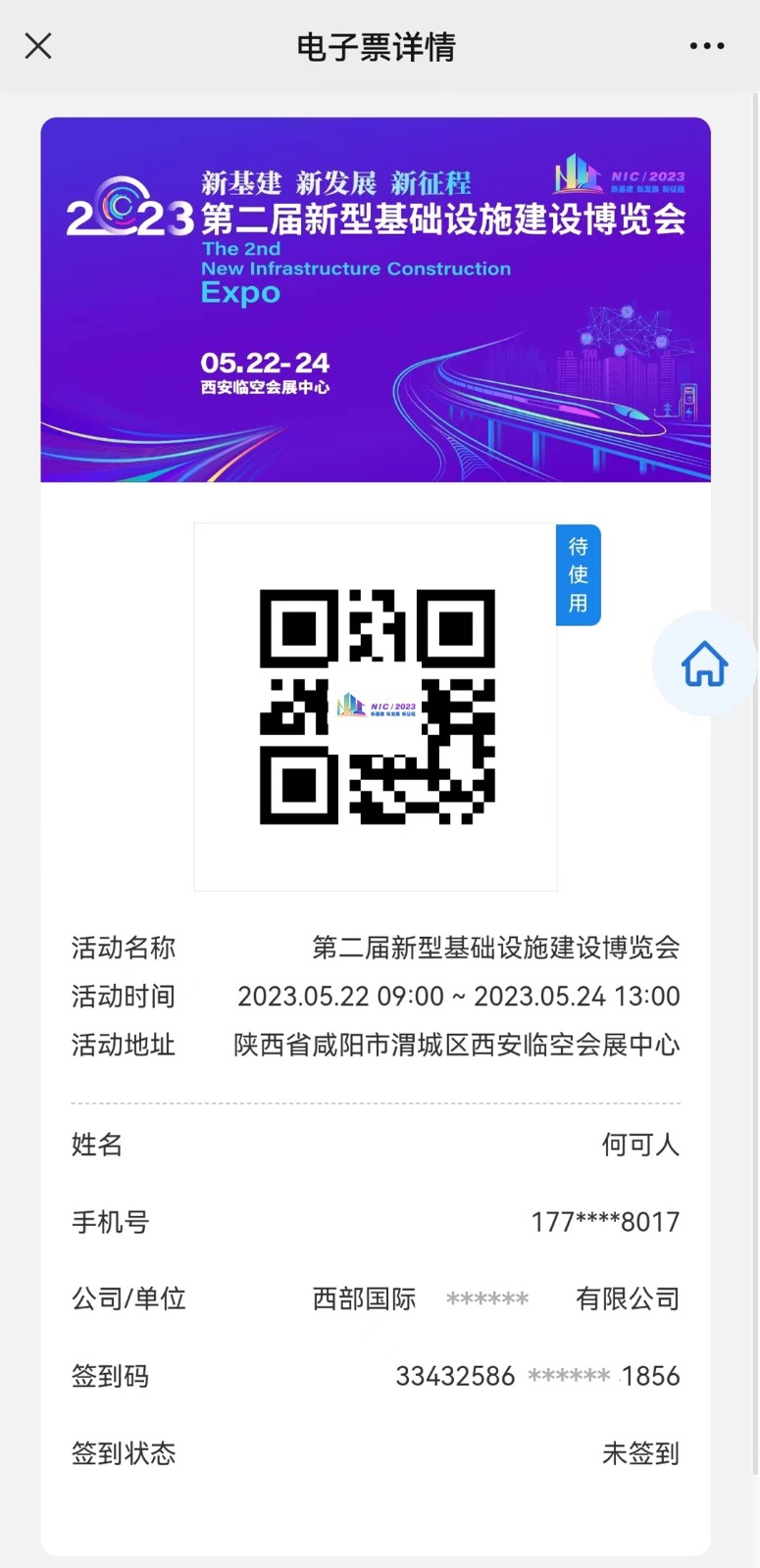
Task: Open the three-dot overflow menu
Action: 707,46
